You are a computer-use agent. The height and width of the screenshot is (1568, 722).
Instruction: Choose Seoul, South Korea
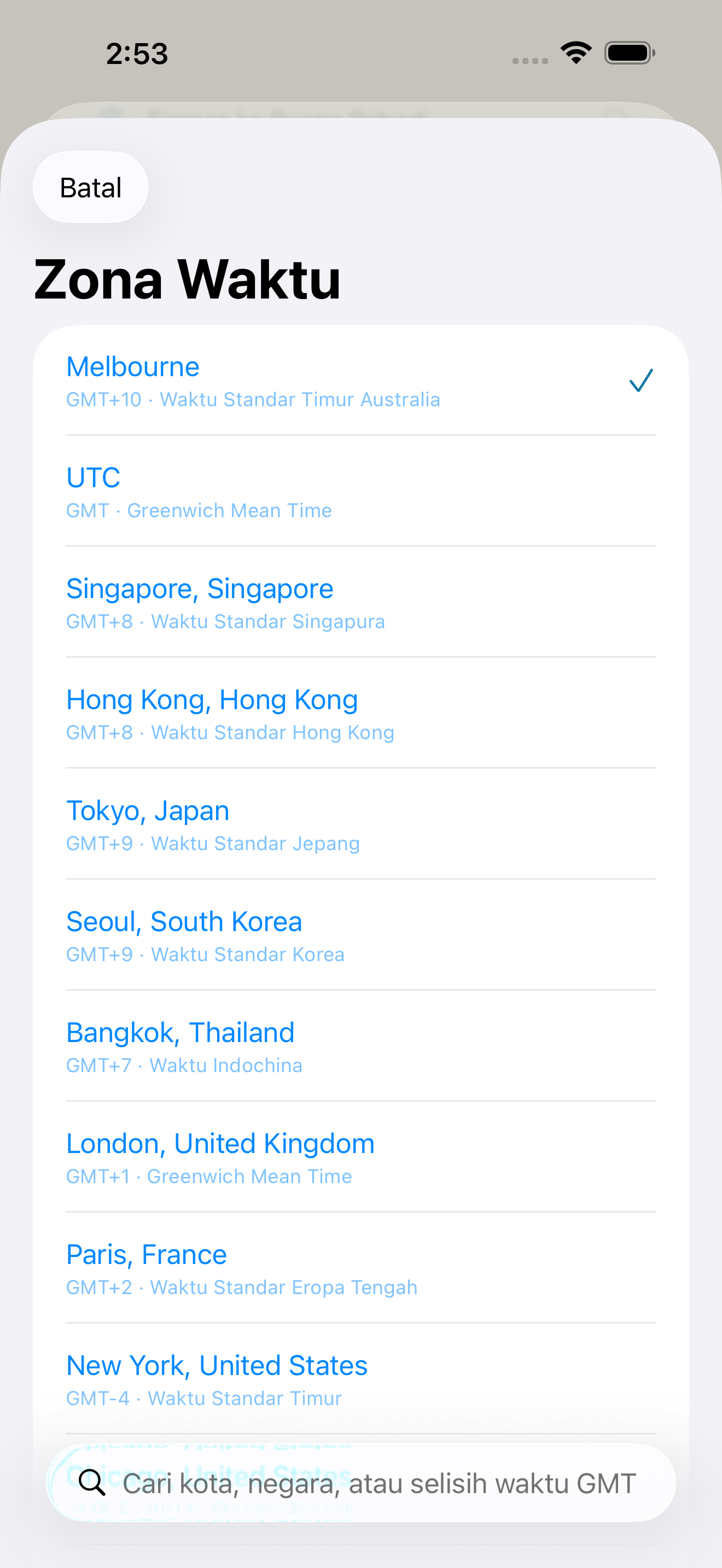(x=361, y=935)
